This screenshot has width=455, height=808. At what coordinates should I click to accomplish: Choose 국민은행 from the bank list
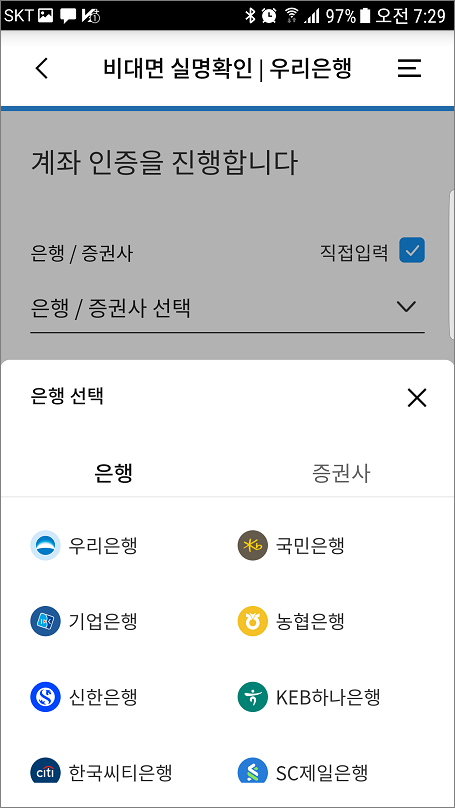[291, 545]
